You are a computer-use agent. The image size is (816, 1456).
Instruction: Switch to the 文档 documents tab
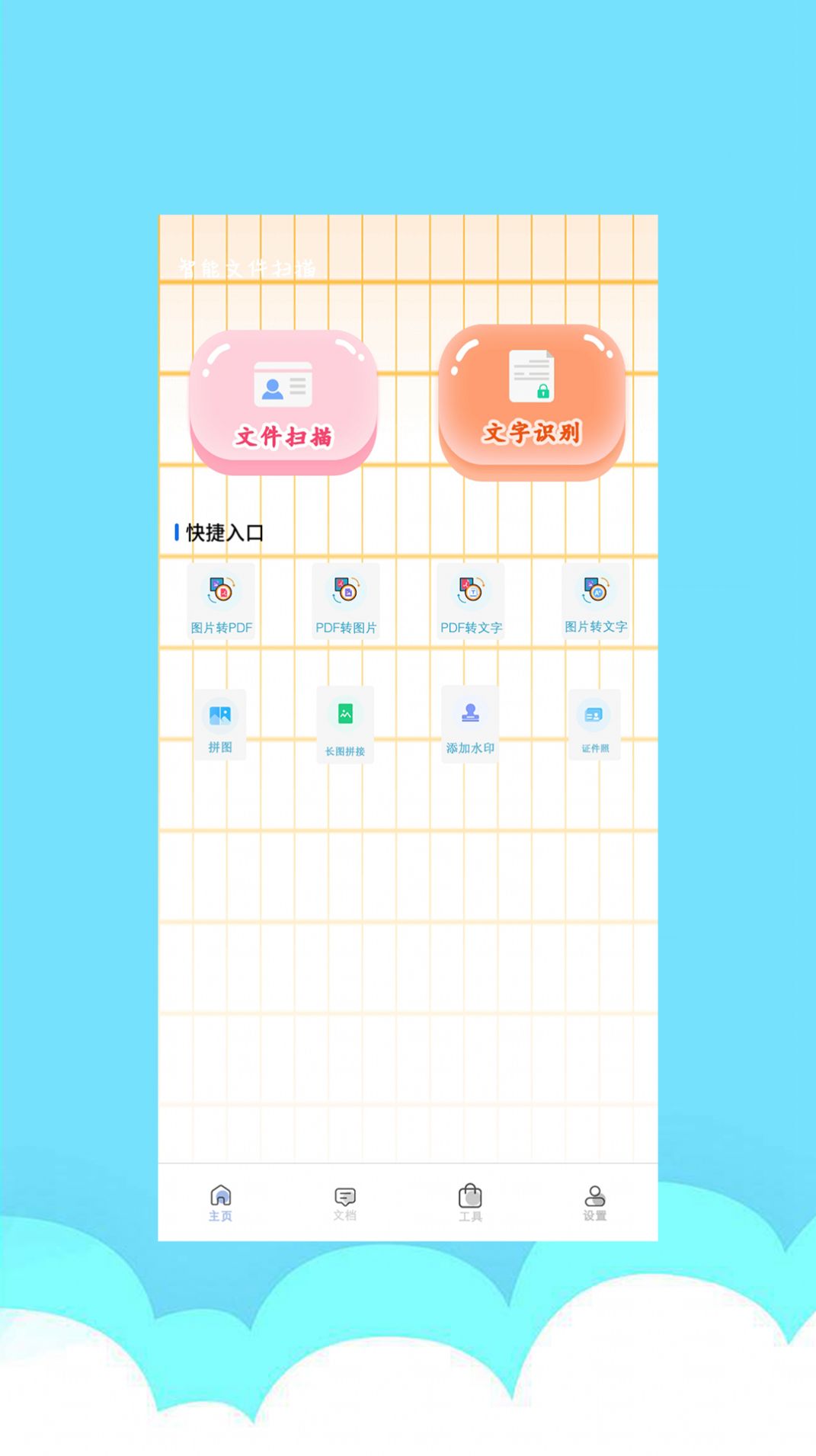click(x=345, y=1204)
